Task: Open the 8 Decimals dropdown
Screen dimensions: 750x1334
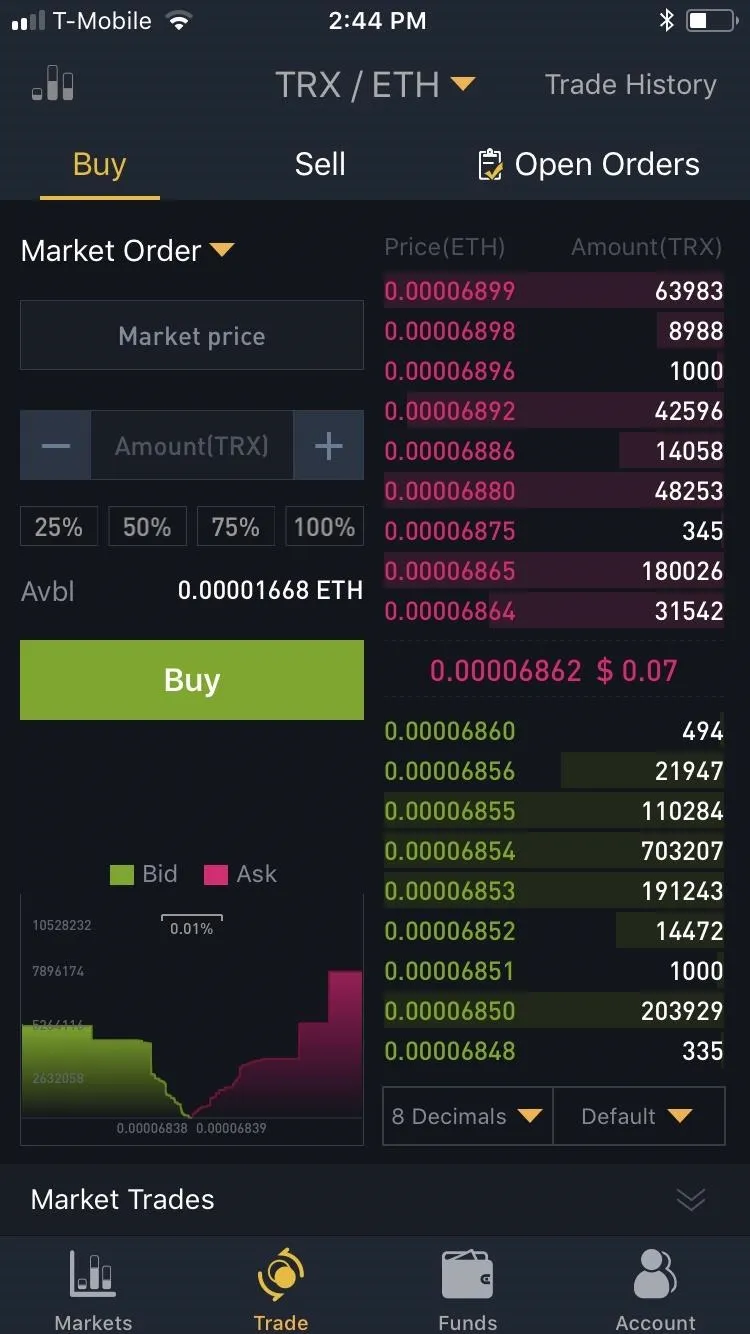Action: pos(467,1116)
